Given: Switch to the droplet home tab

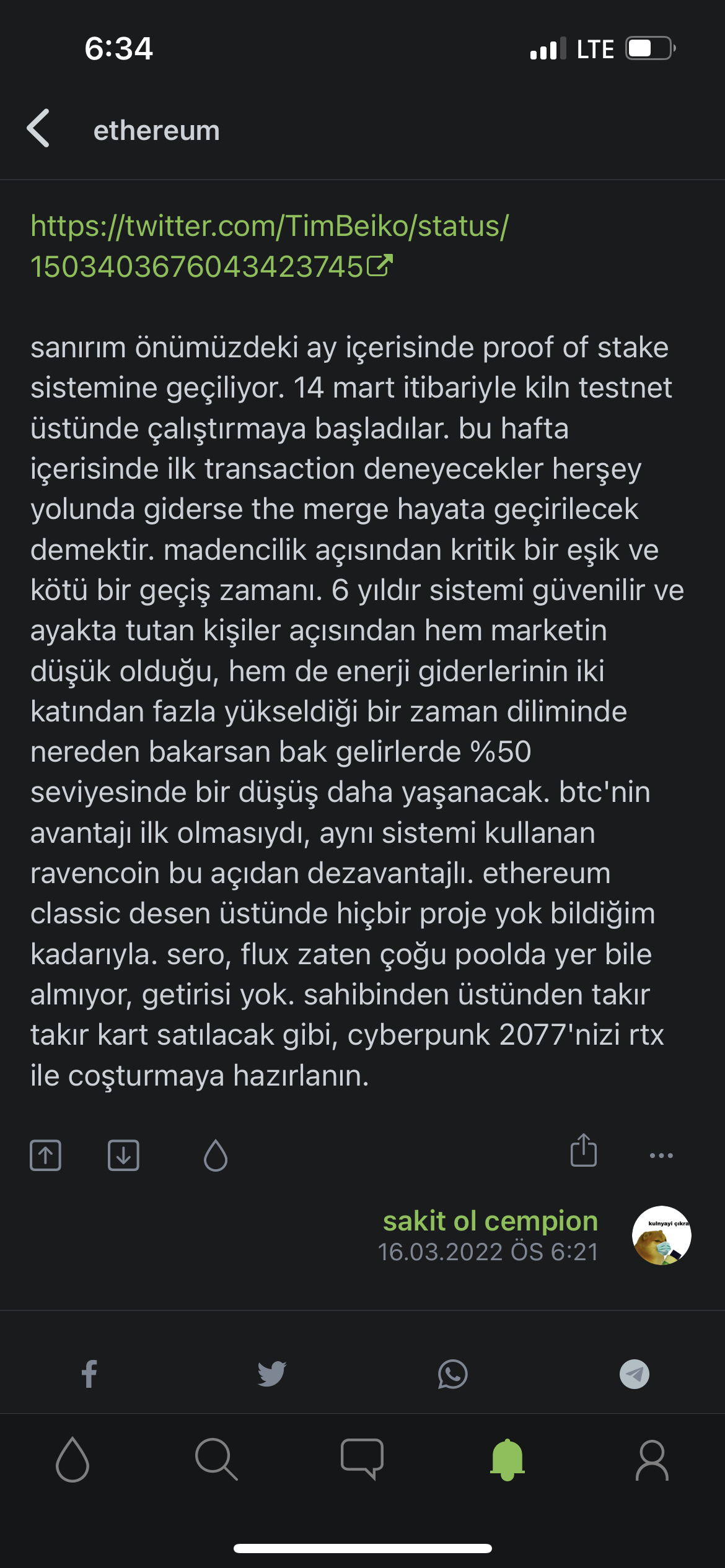Looking at the screenshot, I should [x=72, y=1459].
